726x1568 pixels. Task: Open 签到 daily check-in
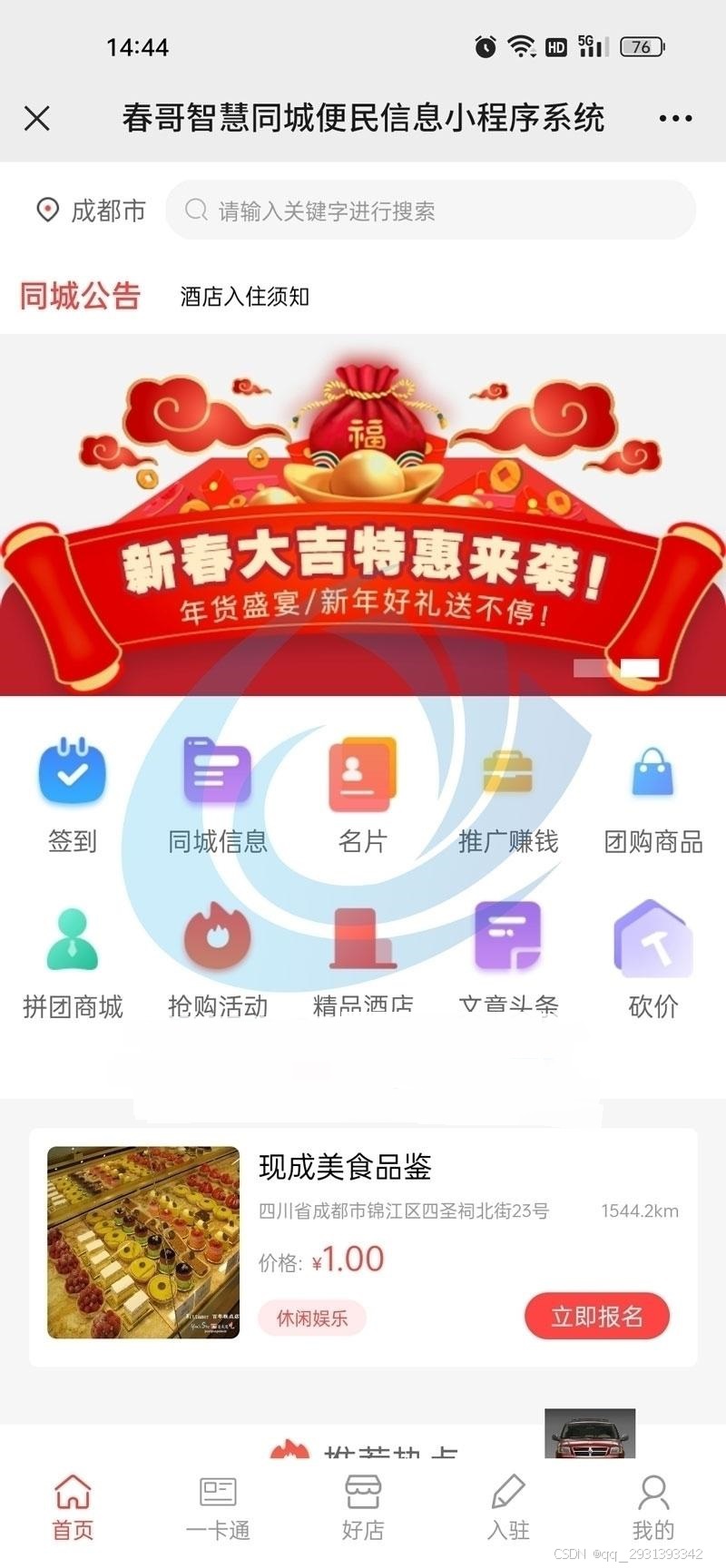tap(73, 795)
